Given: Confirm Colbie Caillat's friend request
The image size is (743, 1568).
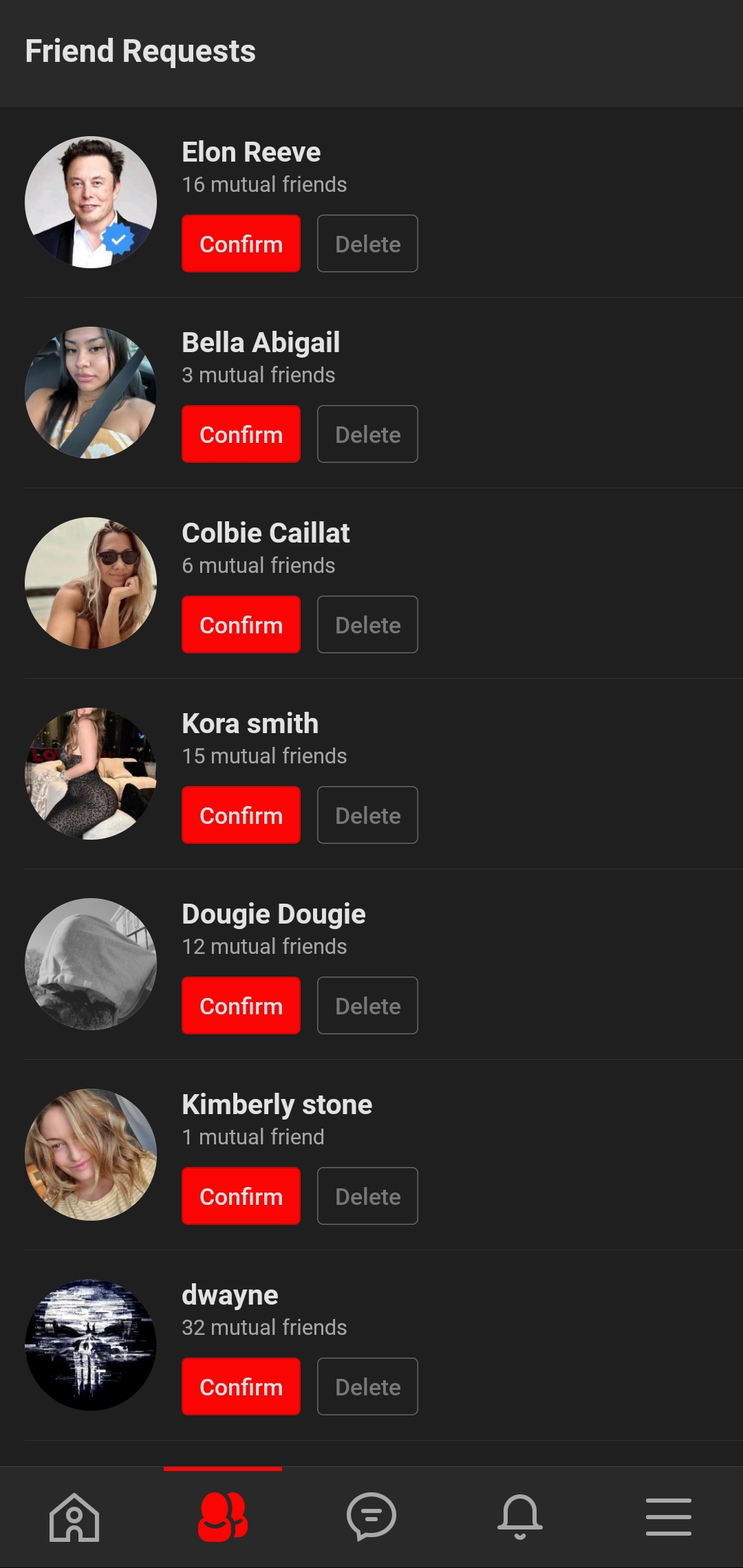Looking at the screenshot, I should [x=241, y=624].
